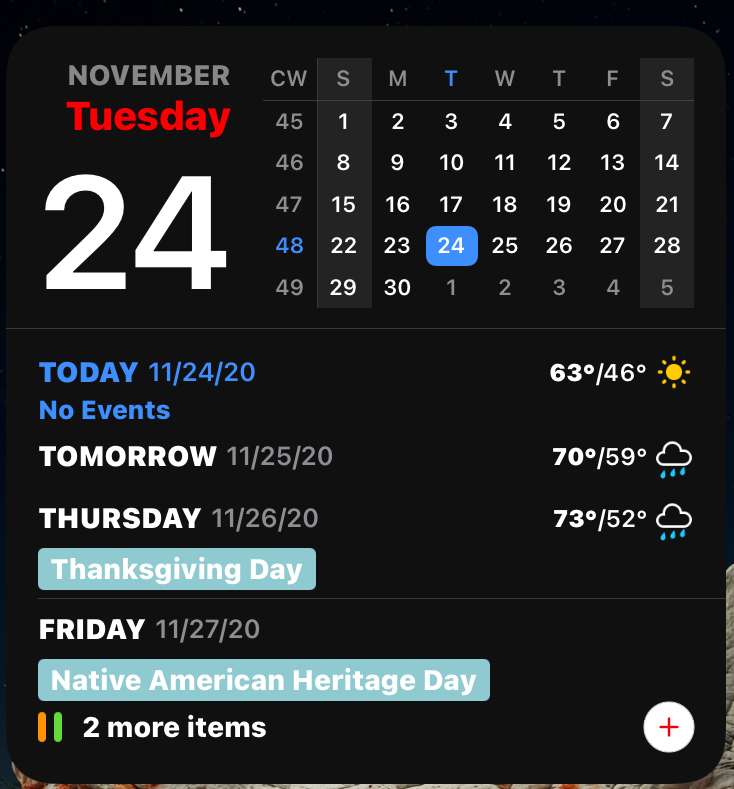Open the Thanksgiving Day event
The width and height of the screenshot is (734, 789).
[x=177, y=569]
